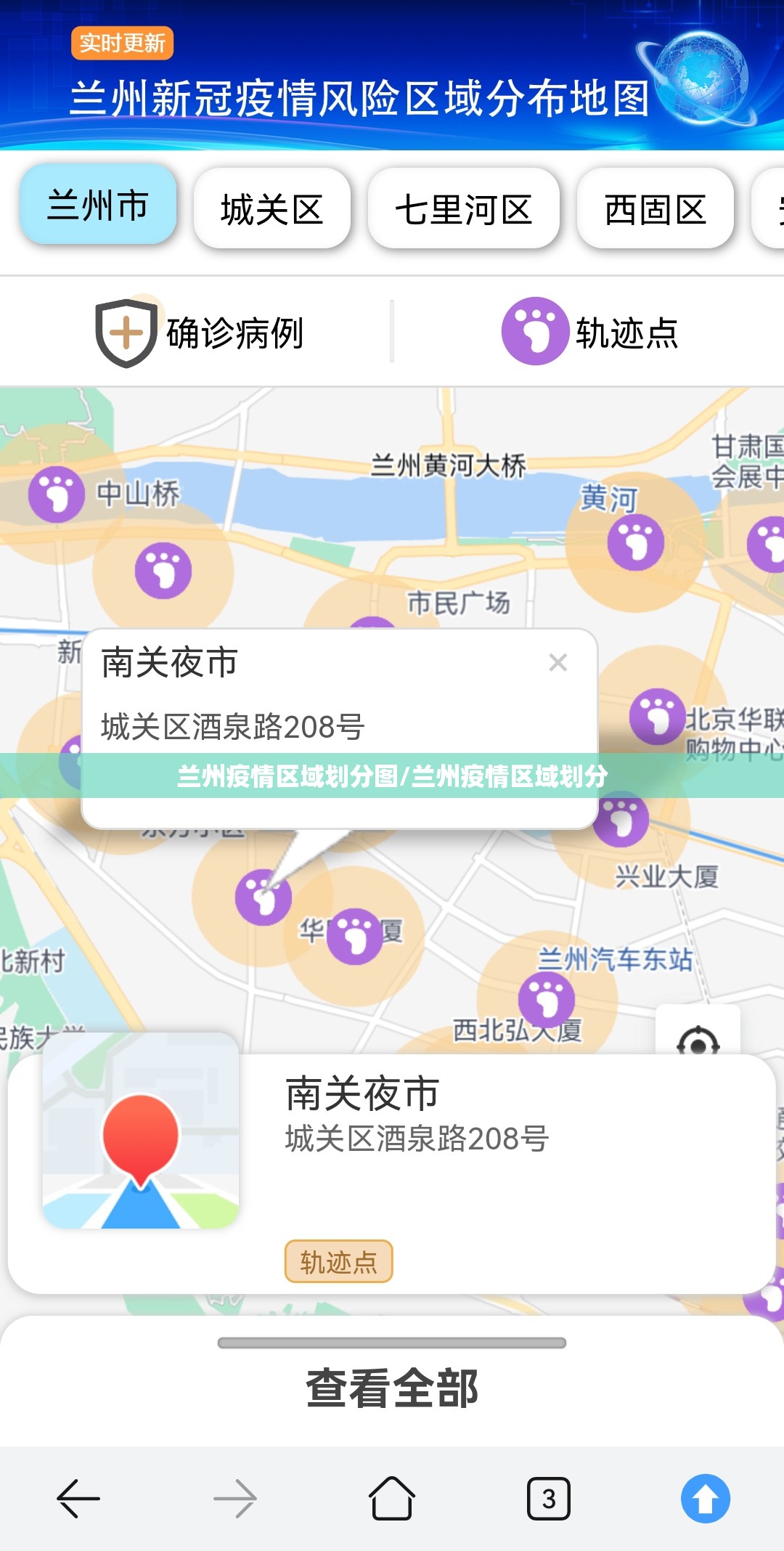Image resolution: width=784 pixels, height=1551 pixels.
Task: Open the 西固区 district tab
Action: 655,210
